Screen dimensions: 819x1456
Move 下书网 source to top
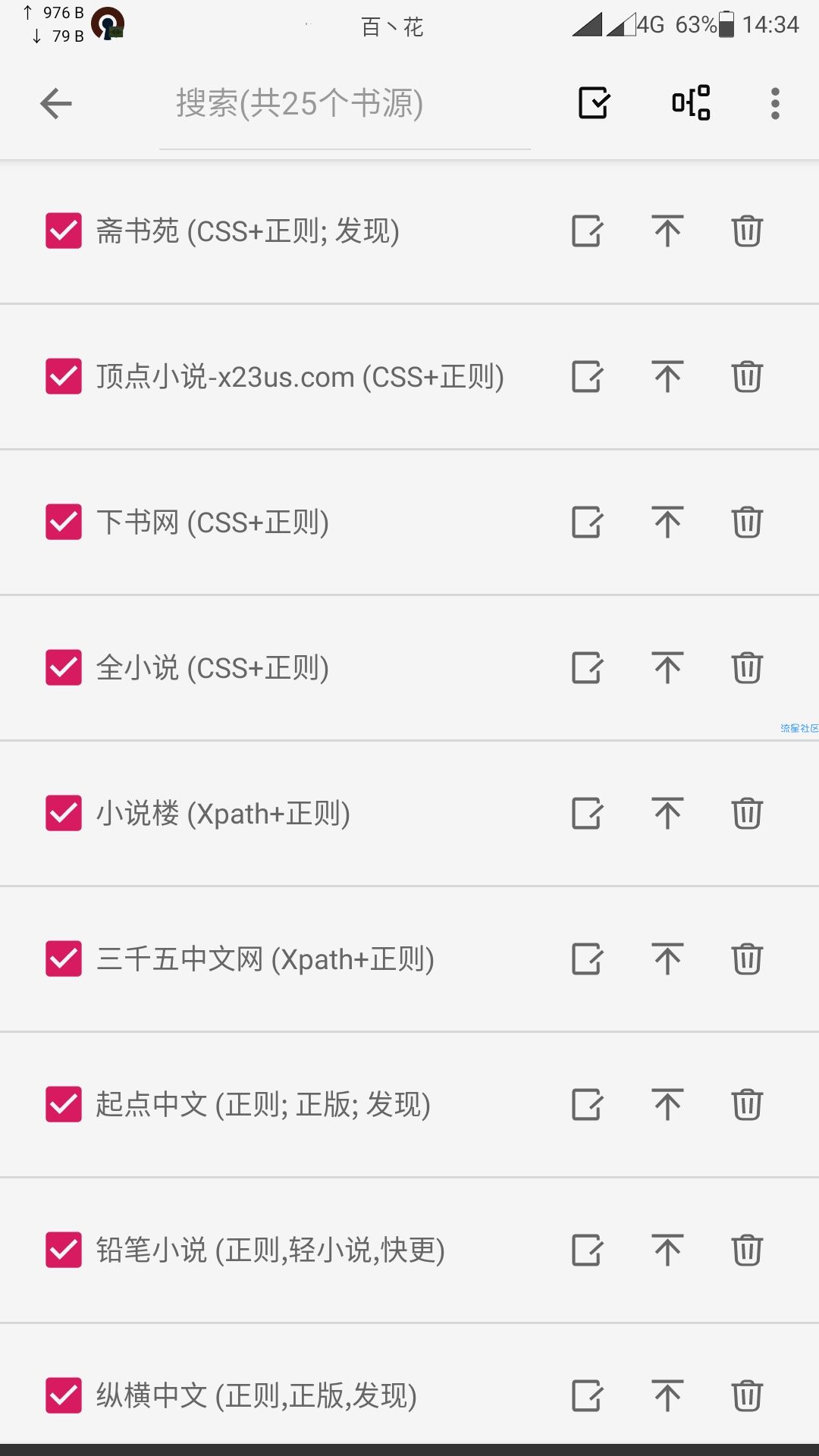667,522
